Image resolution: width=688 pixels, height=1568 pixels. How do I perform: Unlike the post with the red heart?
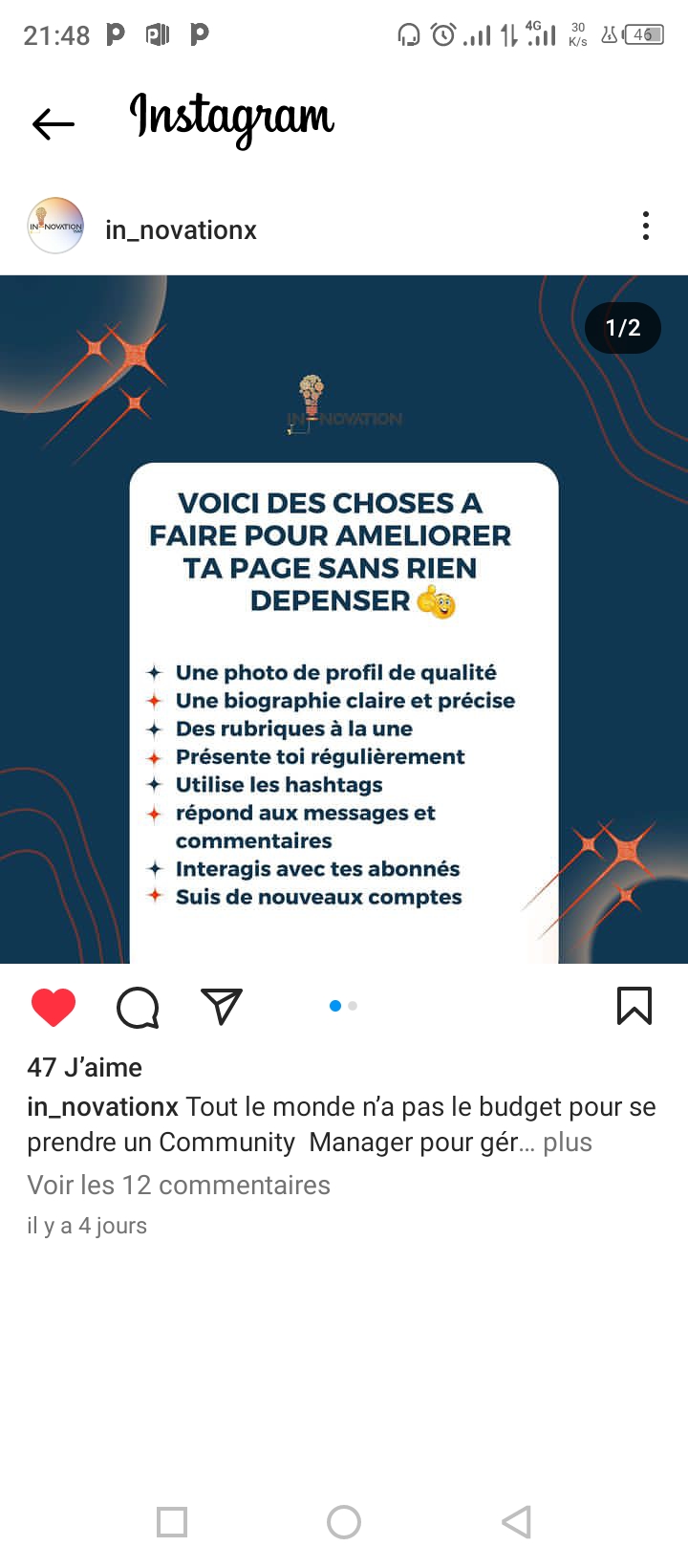point(54,1008)
